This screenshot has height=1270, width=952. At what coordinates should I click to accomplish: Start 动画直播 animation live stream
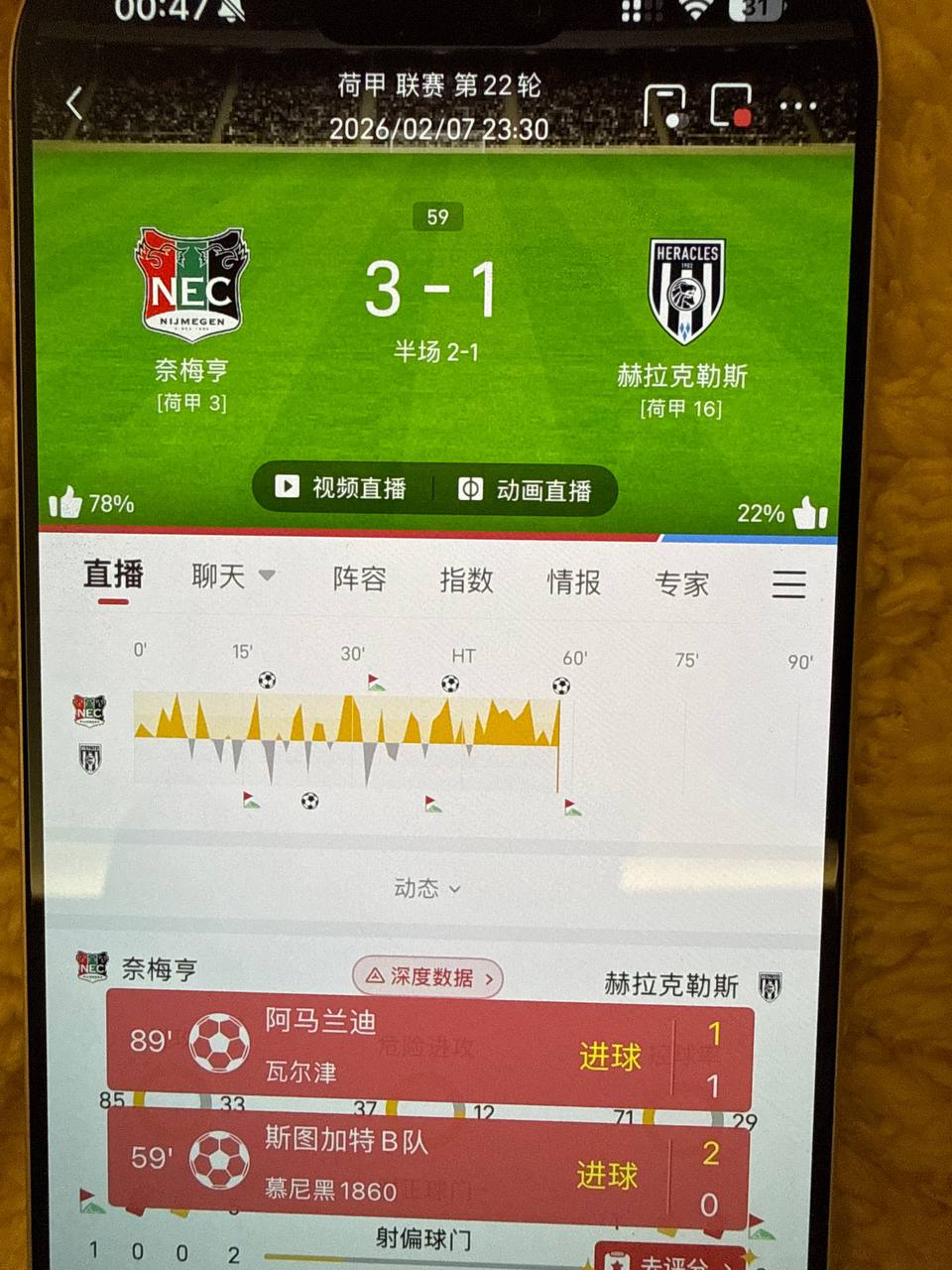coord(526,490)
